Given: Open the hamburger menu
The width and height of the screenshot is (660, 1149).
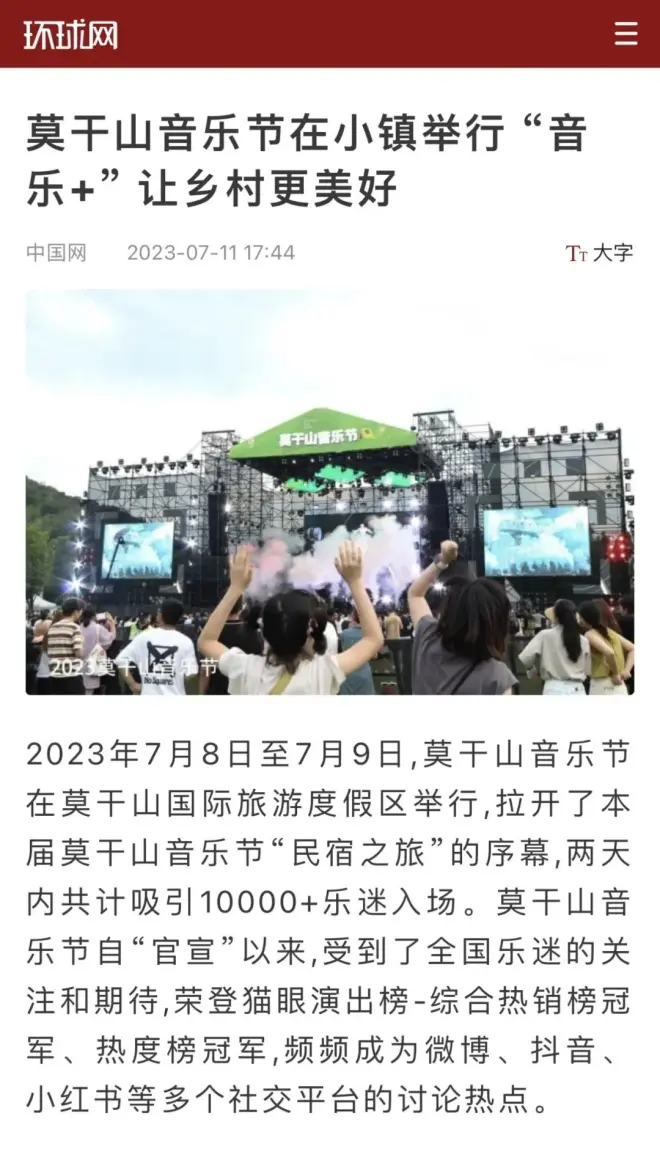Looking at the screenshot, I should [x=626, y=34].
